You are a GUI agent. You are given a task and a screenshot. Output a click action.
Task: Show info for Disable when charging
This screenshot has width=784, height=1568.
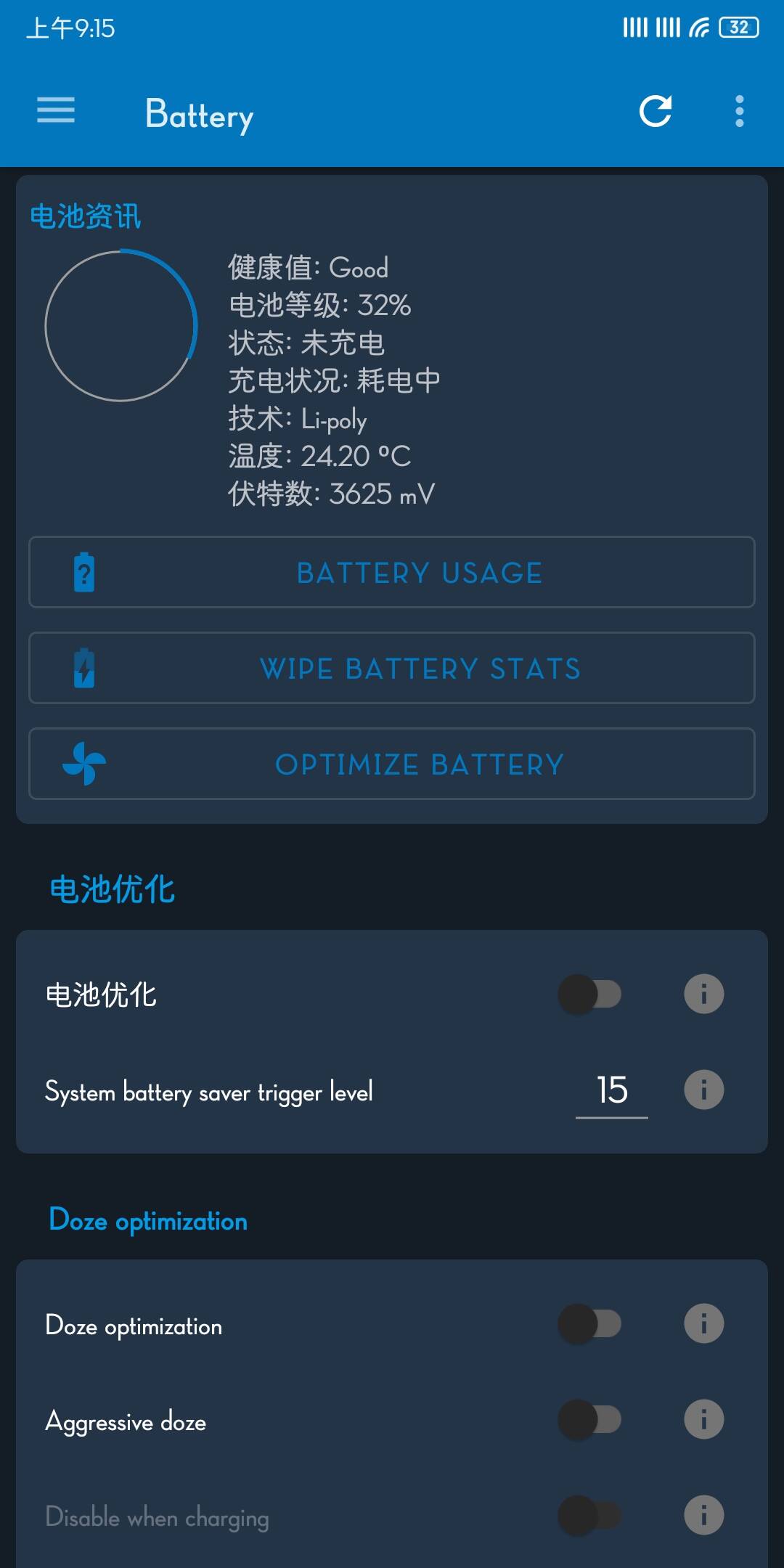coord(703,1515)
